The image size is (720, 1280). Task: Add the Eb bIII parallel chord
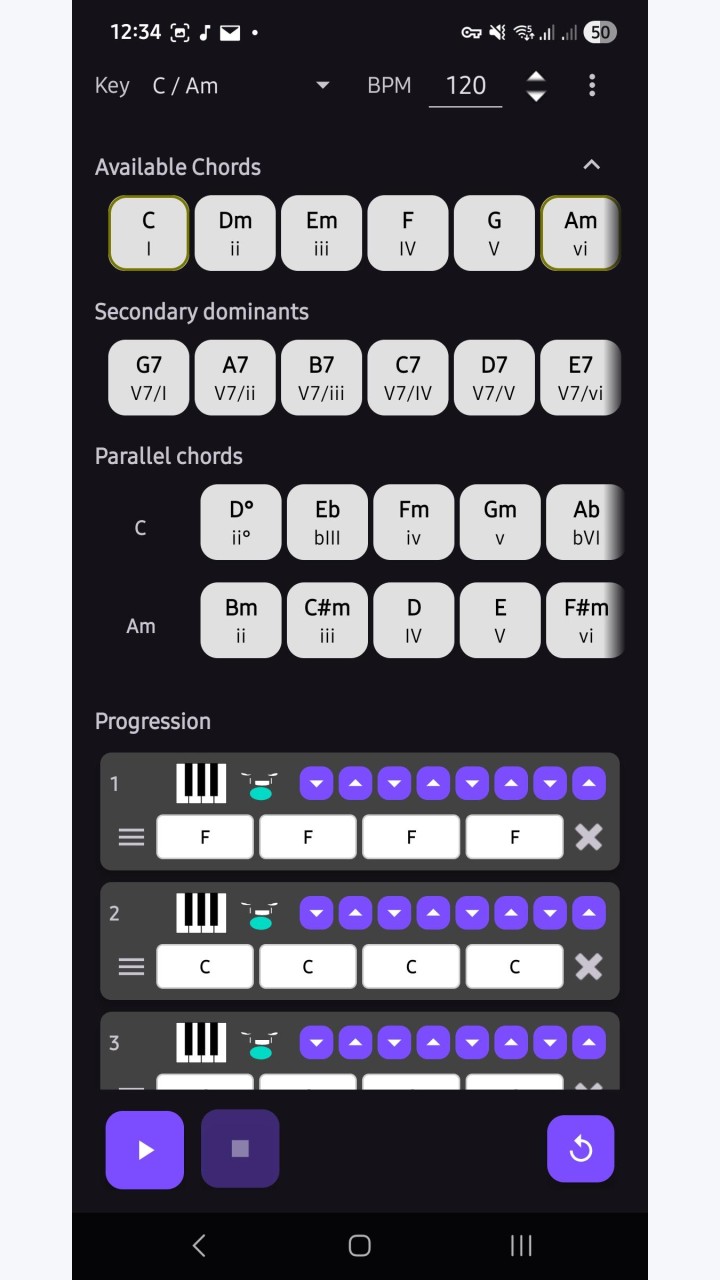(327, 522)
